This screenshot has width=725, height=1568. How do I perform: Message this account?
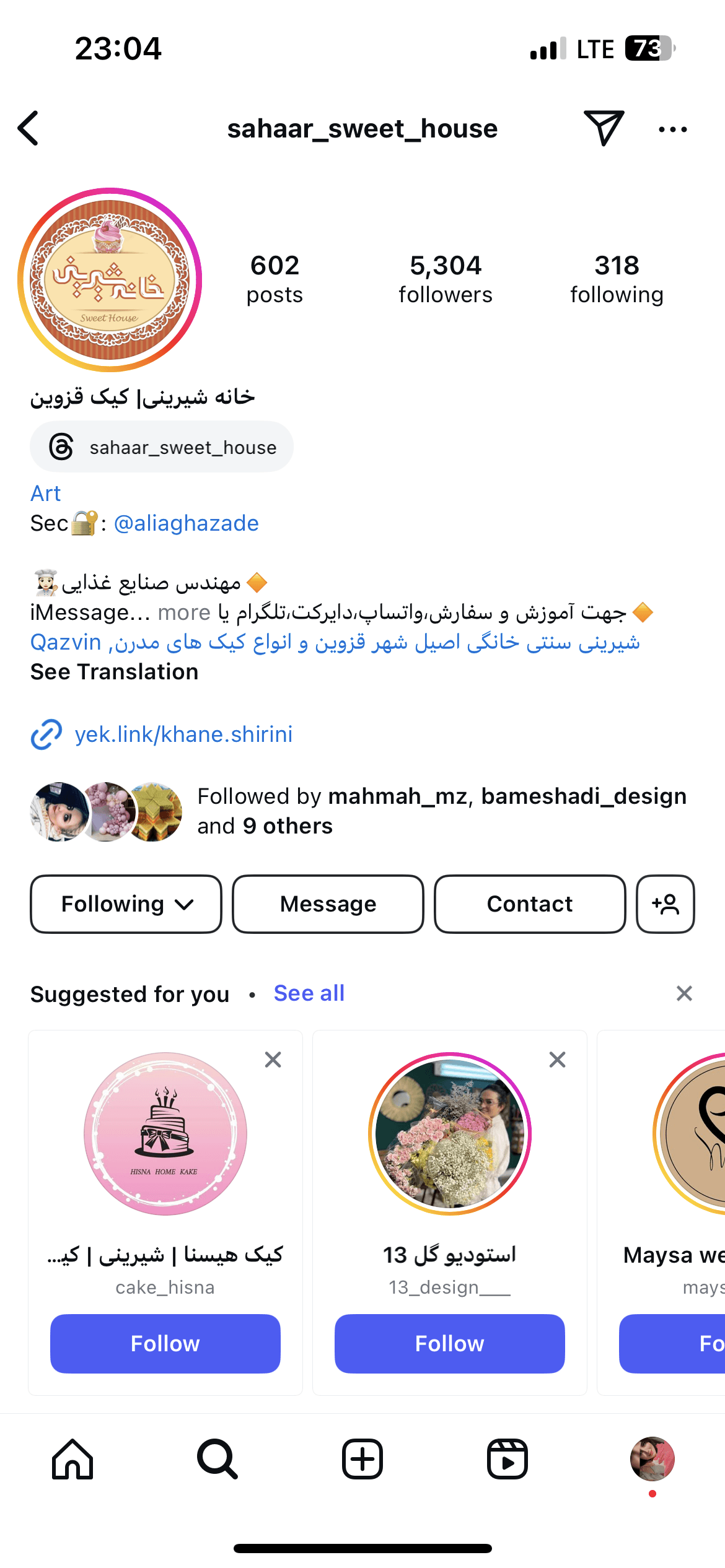(x=328, y=904)
